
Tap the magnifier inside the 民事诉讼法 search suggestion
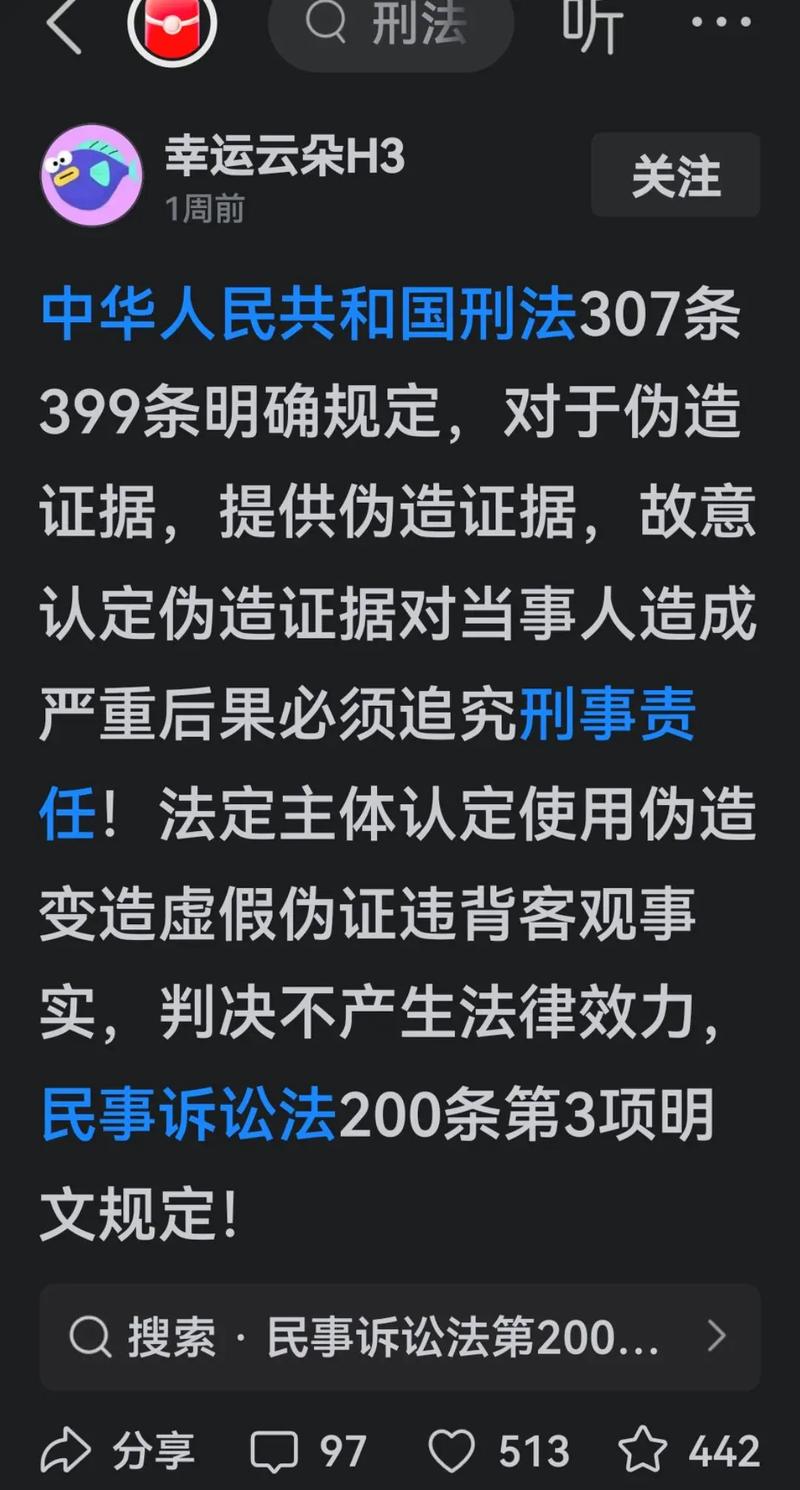tap(91, 1334)
